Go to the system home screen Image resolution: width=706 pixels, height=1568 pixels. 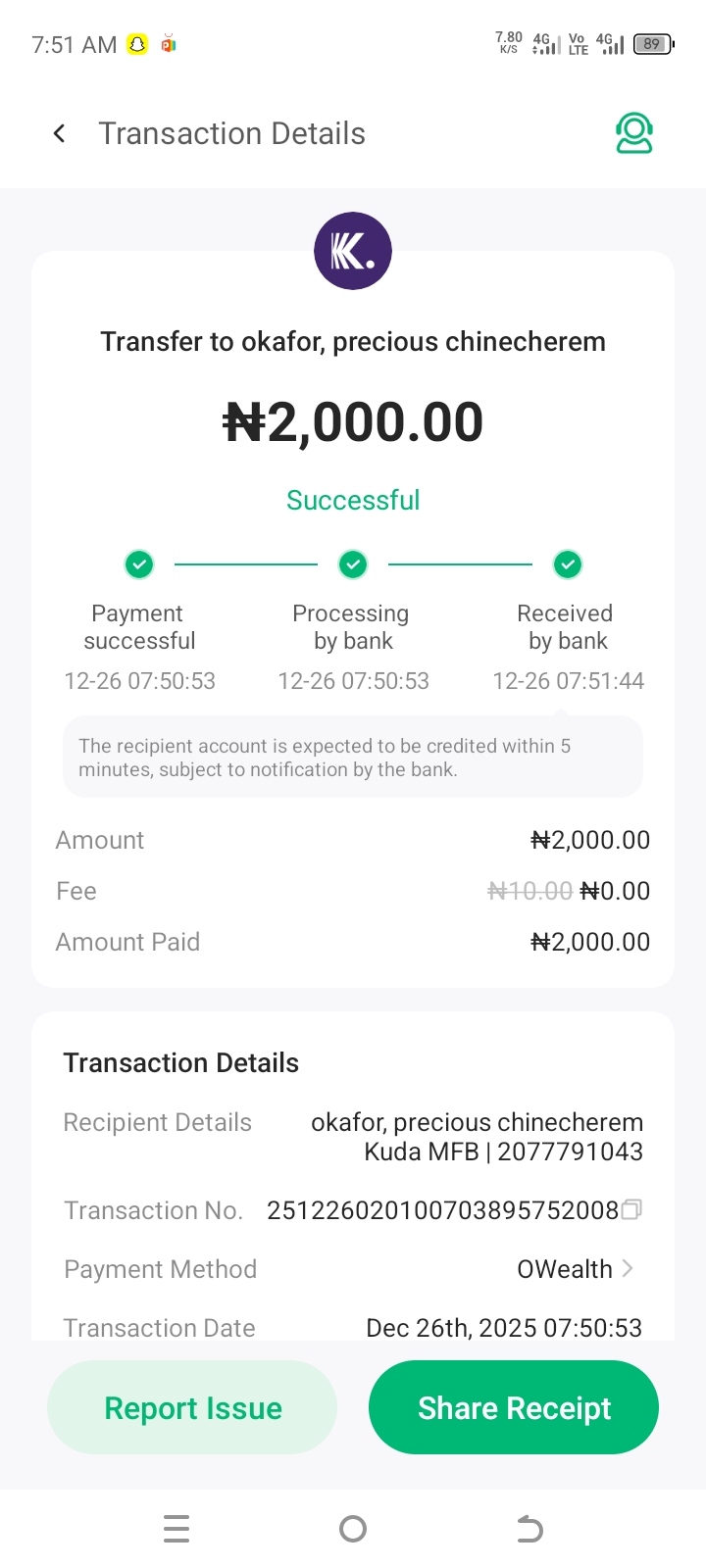click(353, 1529)
